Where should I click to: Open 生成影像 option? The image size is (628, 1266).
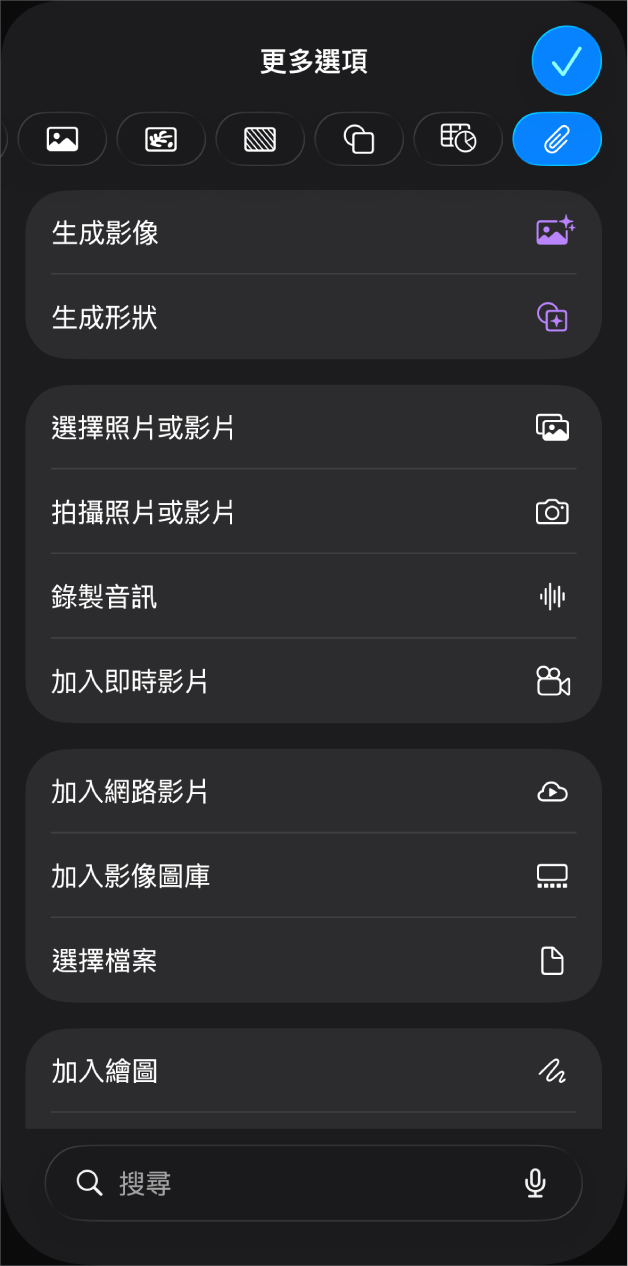click(314, 233)
